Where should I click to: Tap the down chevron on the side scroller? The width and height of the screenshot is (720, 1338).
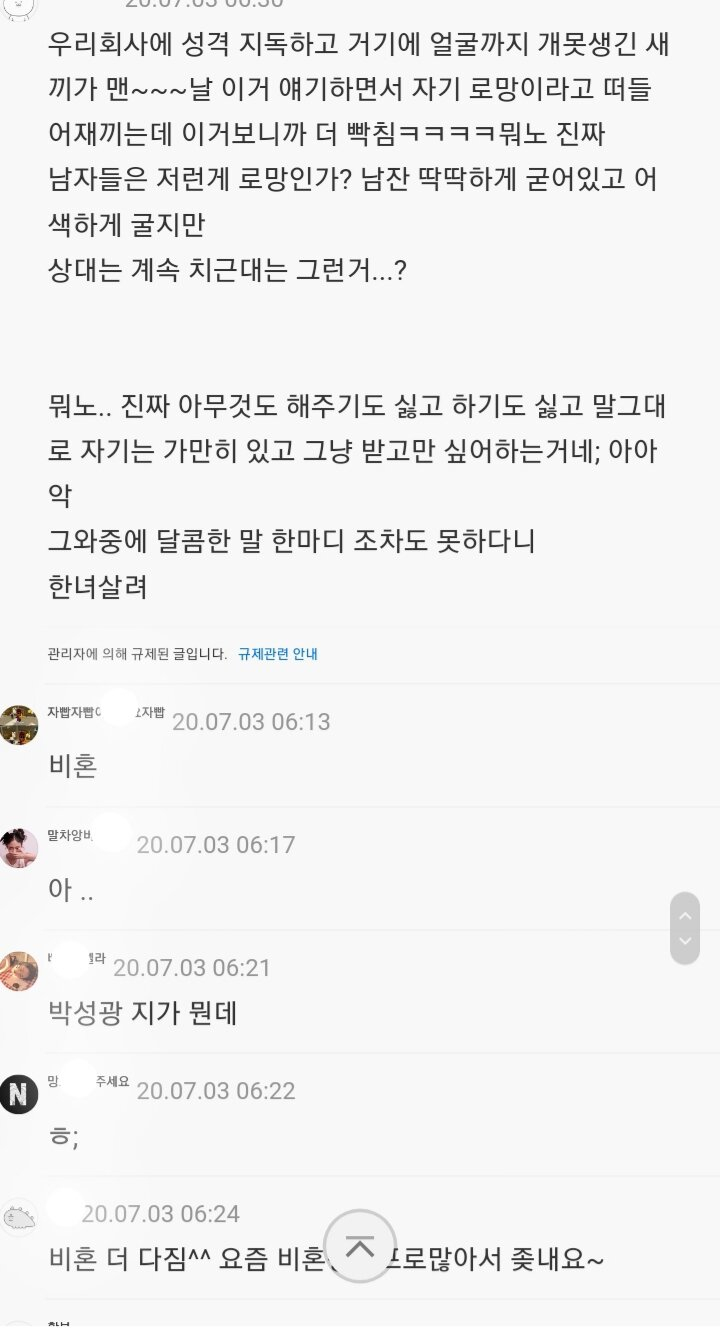pyautogui.click(x=685, y=942)
